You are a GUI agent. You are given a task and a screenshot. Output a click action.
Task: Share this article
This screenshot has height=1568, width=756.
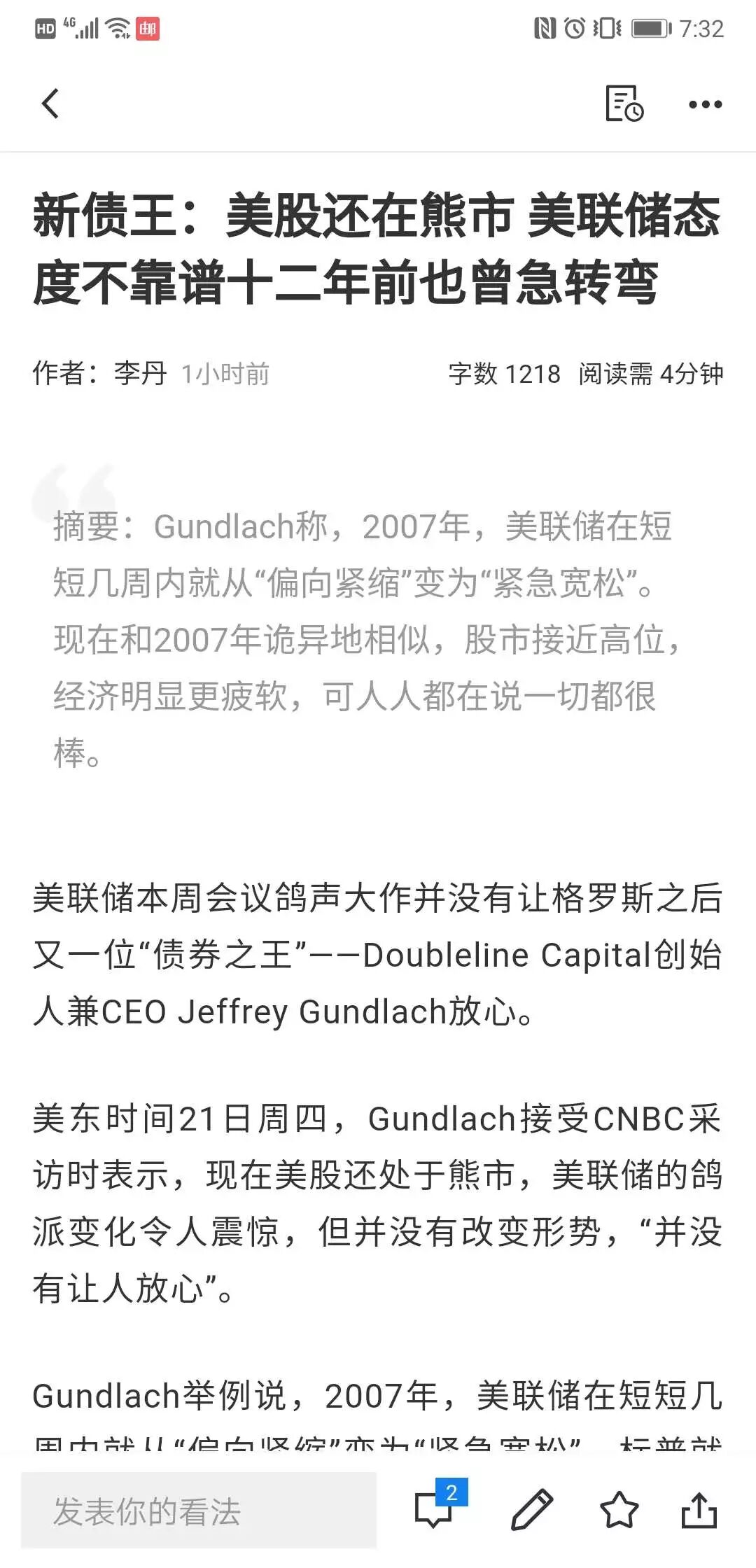(699, 1510)
